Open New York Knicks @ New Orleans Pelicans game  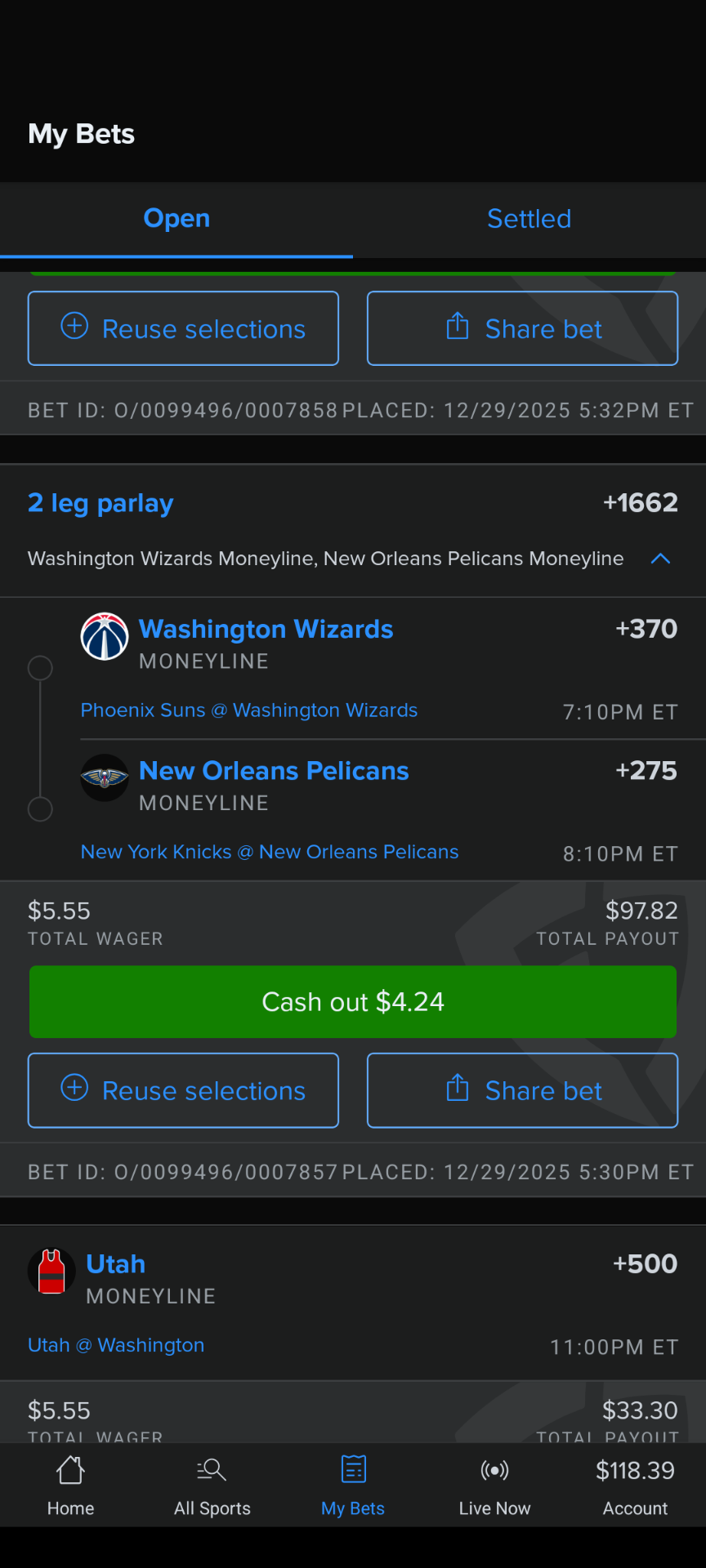[269, 852]
